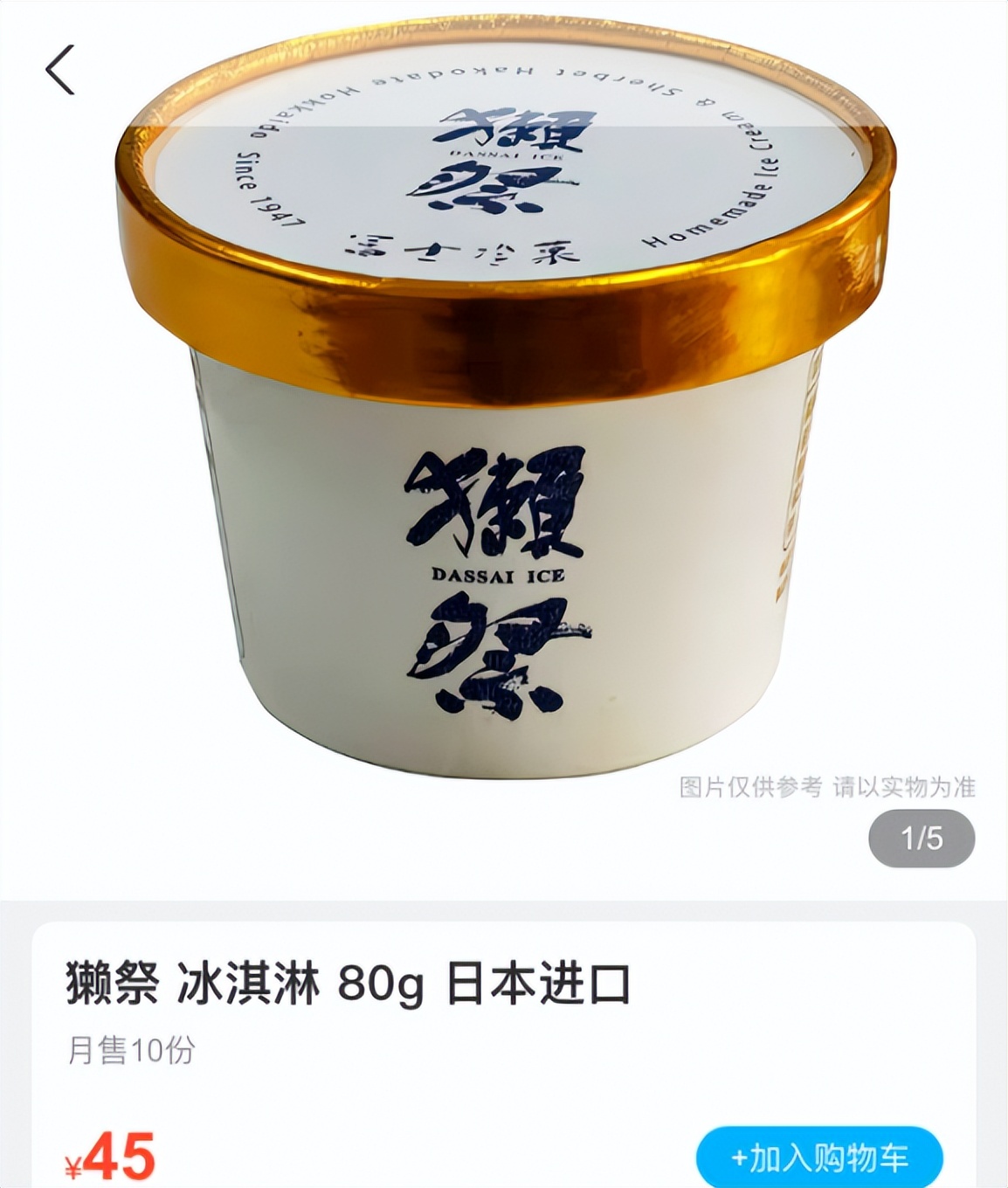Tap 日本进口 in the product title
The width and height of the screenshot is (1008, 1188).
(540, 983)
